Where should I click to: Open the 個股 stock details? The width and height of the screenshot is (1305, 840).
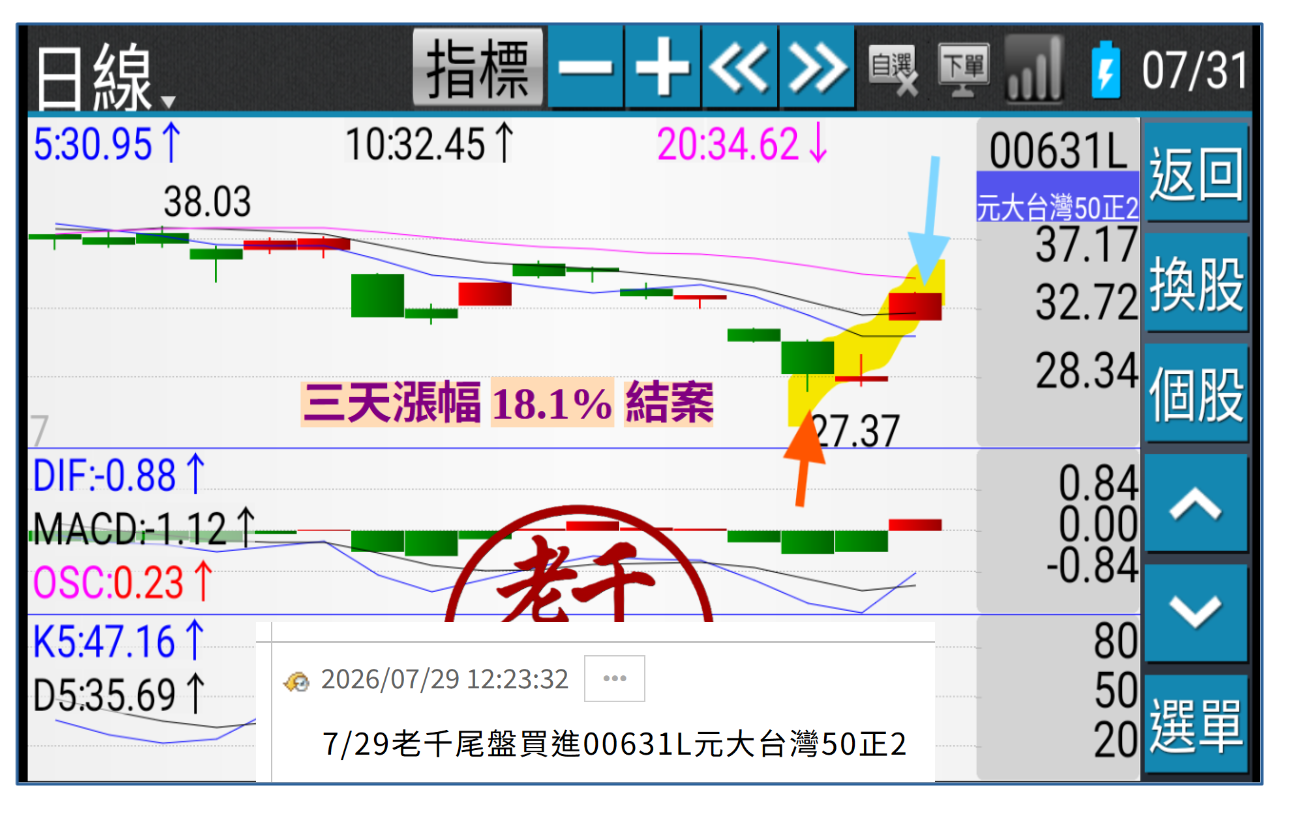point(1196,394)
